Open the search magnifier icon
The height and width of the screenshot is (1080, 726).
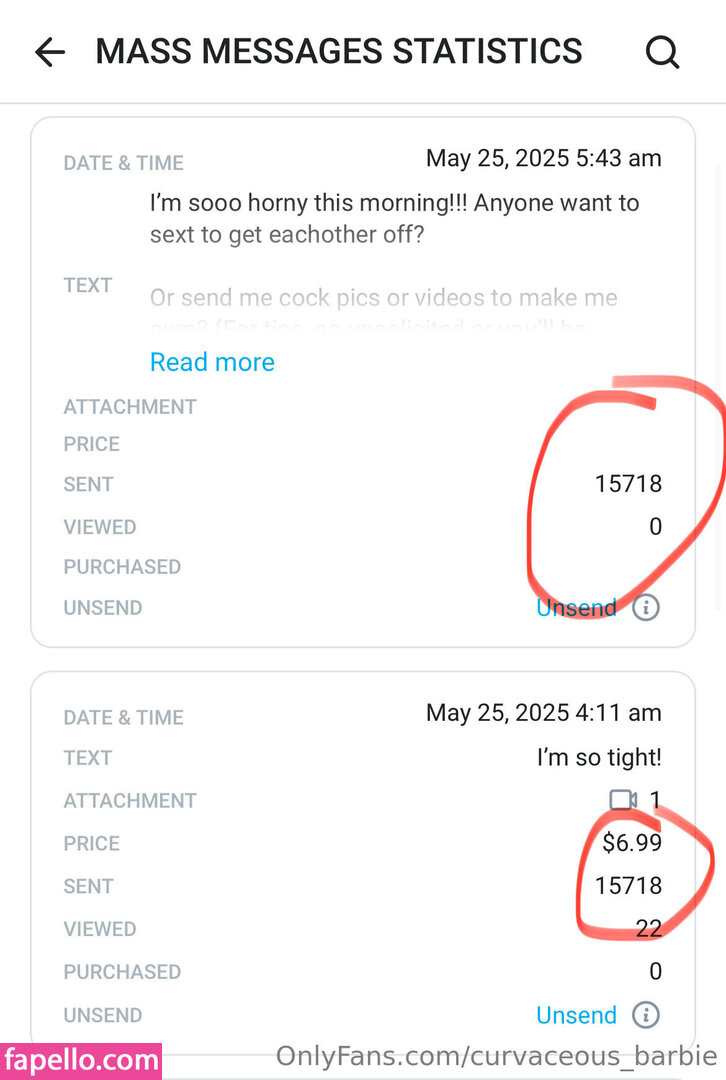tap(662, 52)
